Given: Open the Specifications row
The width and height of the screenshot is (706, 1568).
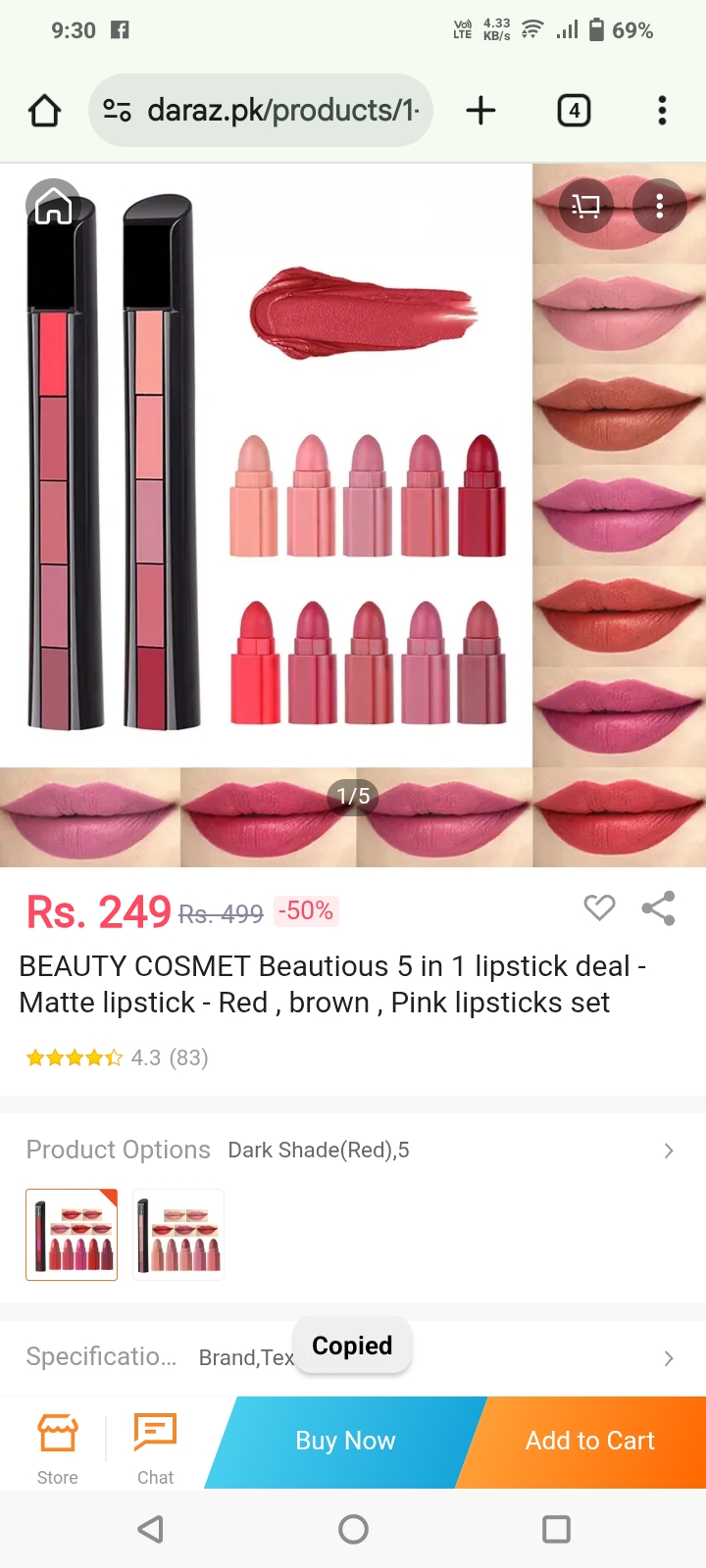Looking at the screenshot, I should [x=668, y=1358].
